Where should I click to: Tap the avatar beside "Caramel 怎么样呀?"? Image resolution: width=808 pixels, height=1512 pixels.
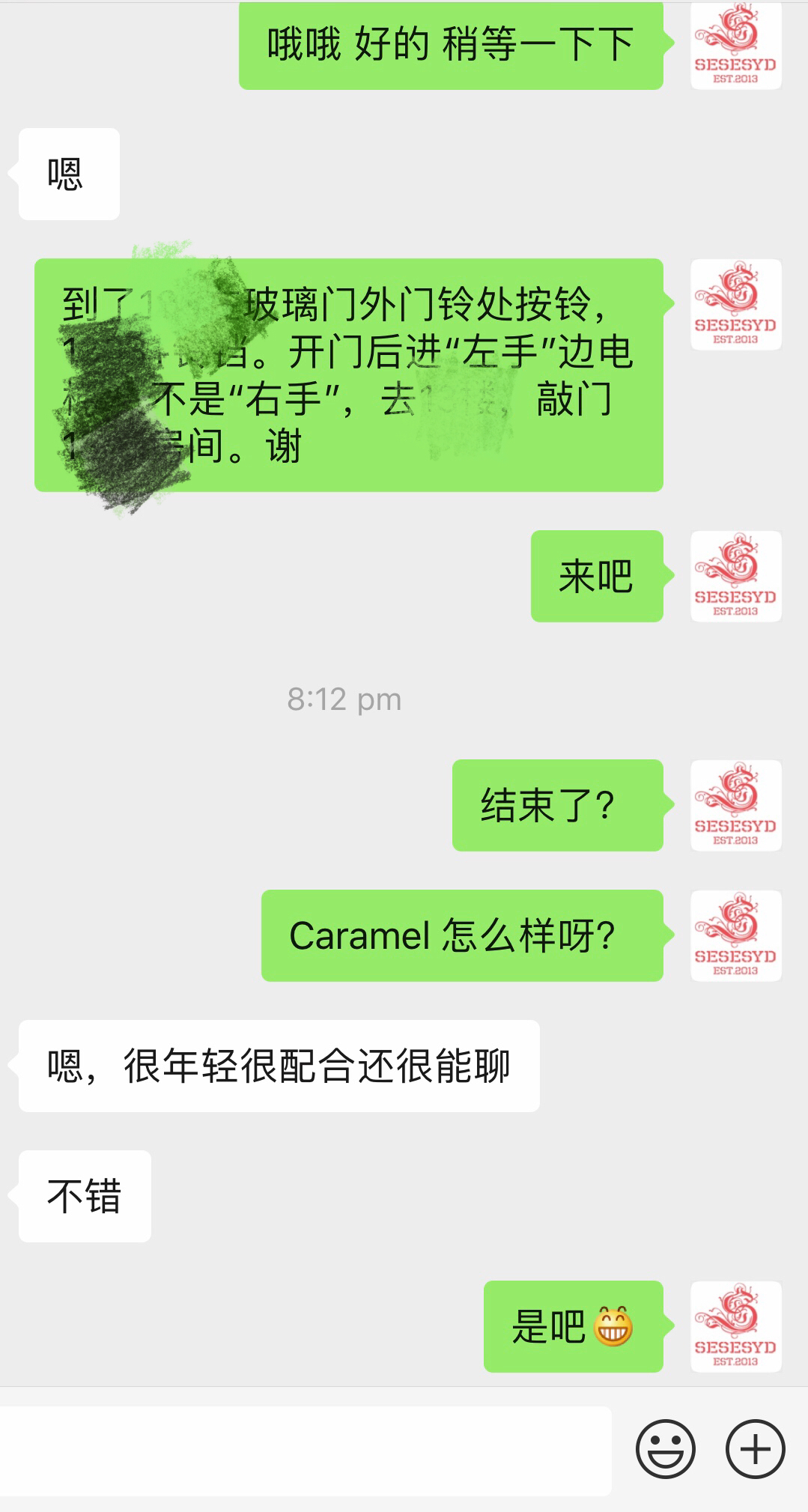click(x=735, y=936)
